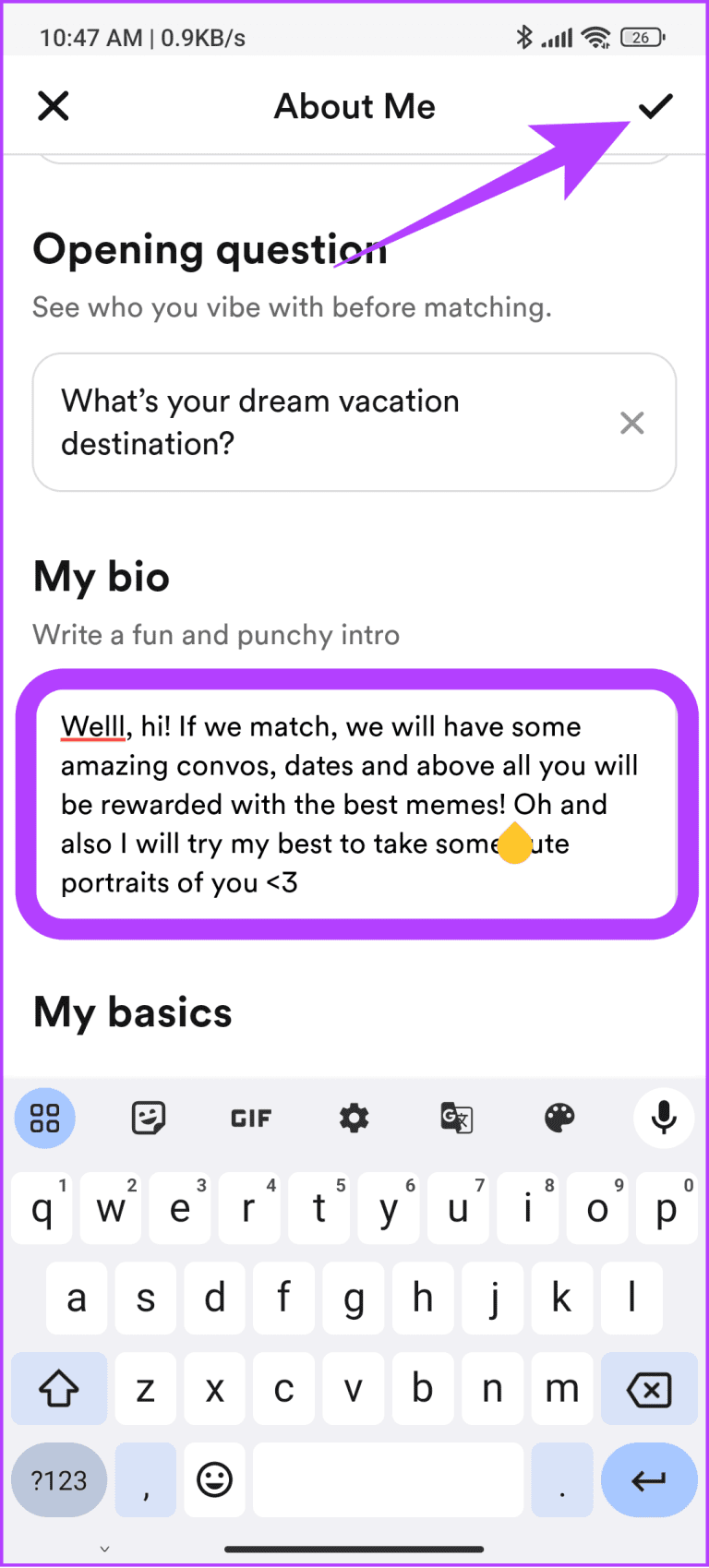Remove the dream vacation opening question

(632, 423)
